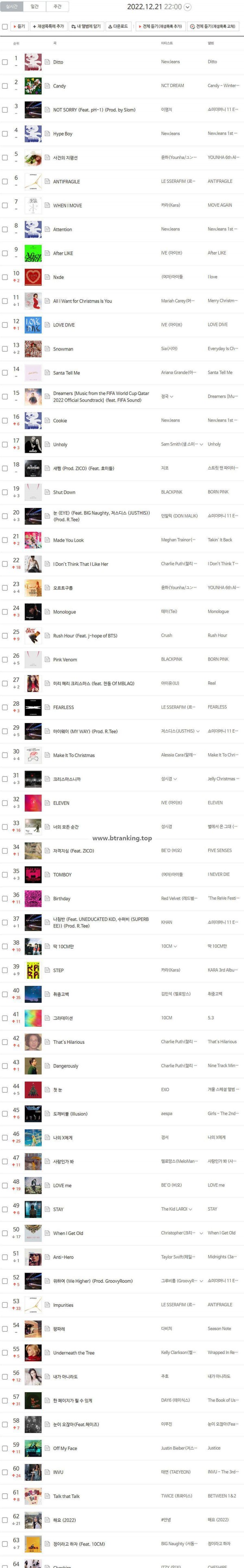The image size is (244, 1568).
Task: Tap 전체 듣기 (재생목록 교체)
Action: [213, 27]
